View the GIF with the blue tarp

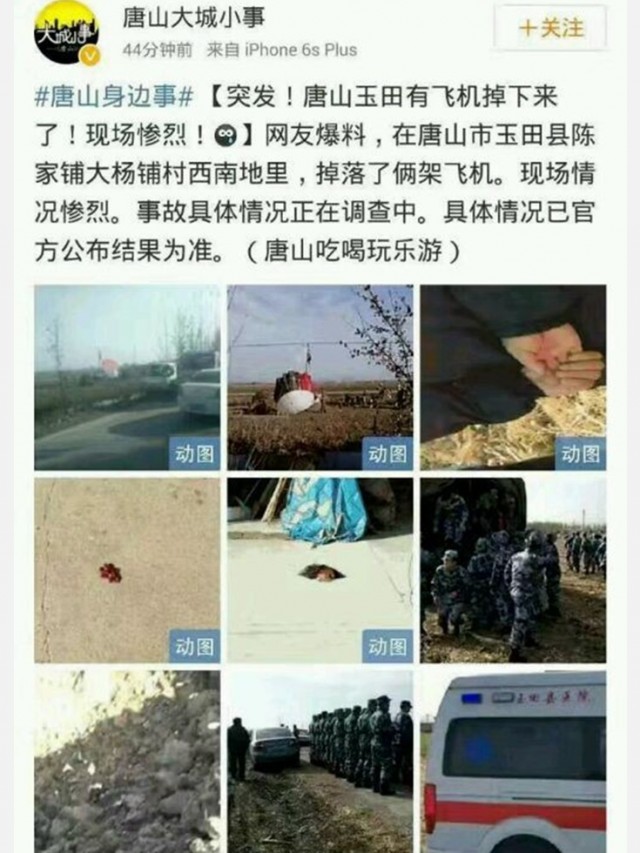[320, 570]
